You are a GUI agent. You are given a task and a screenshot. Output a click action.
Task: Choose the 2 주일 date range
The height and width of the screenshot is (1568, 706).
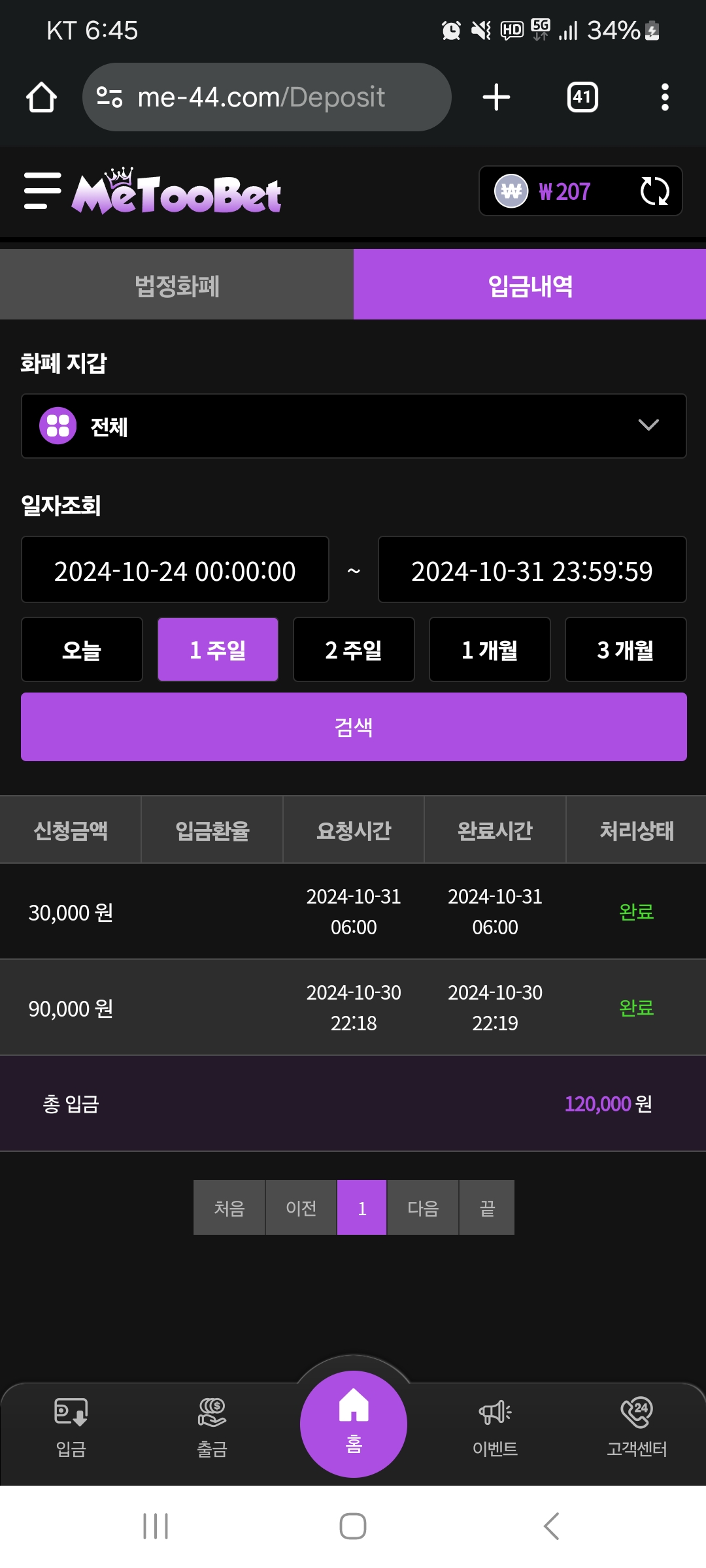pos(354,649)
